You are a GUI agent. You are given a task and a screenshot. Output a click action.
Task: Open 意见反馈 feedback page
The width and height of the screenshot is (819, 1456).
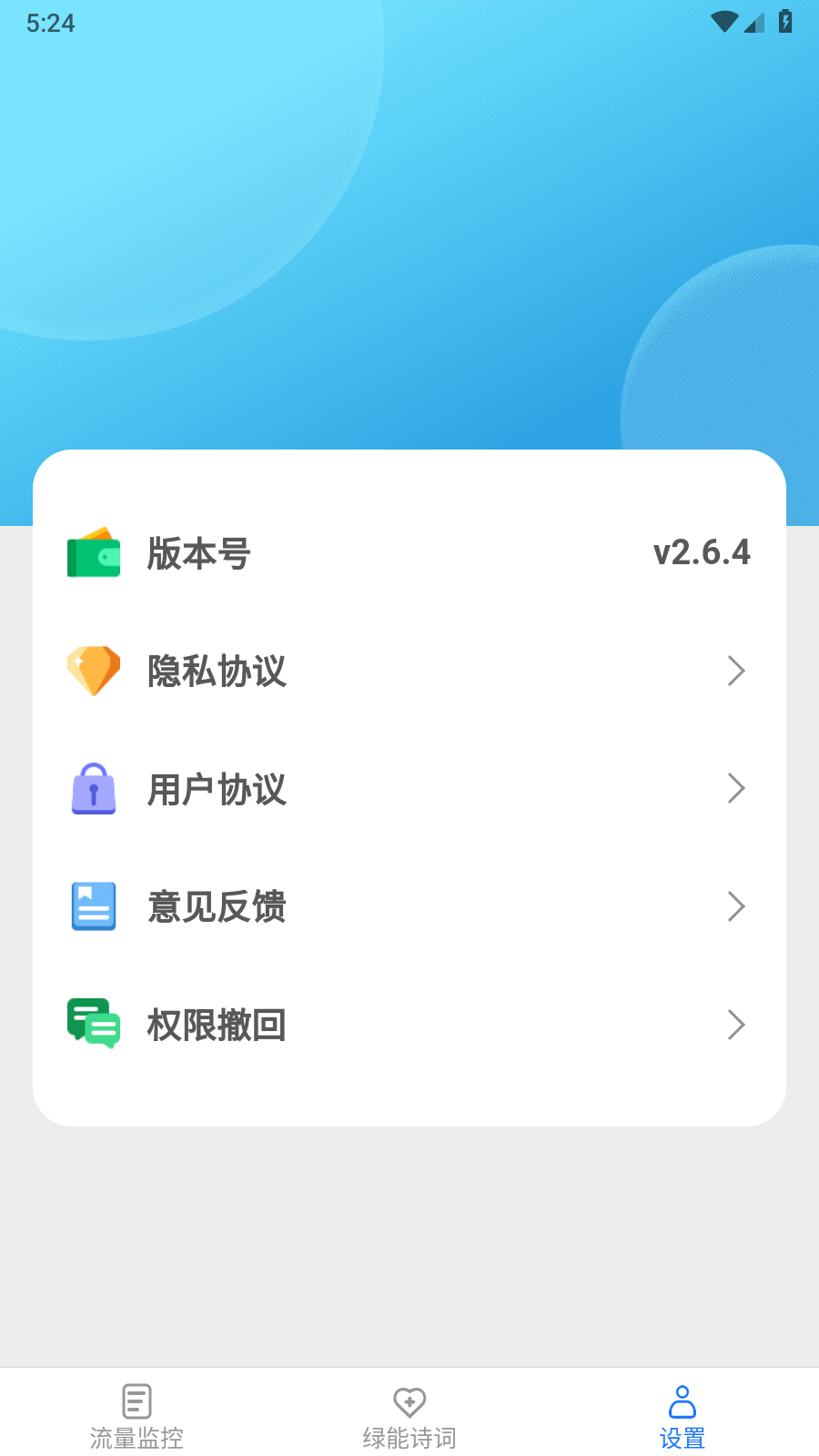click(x=409, y=906)
